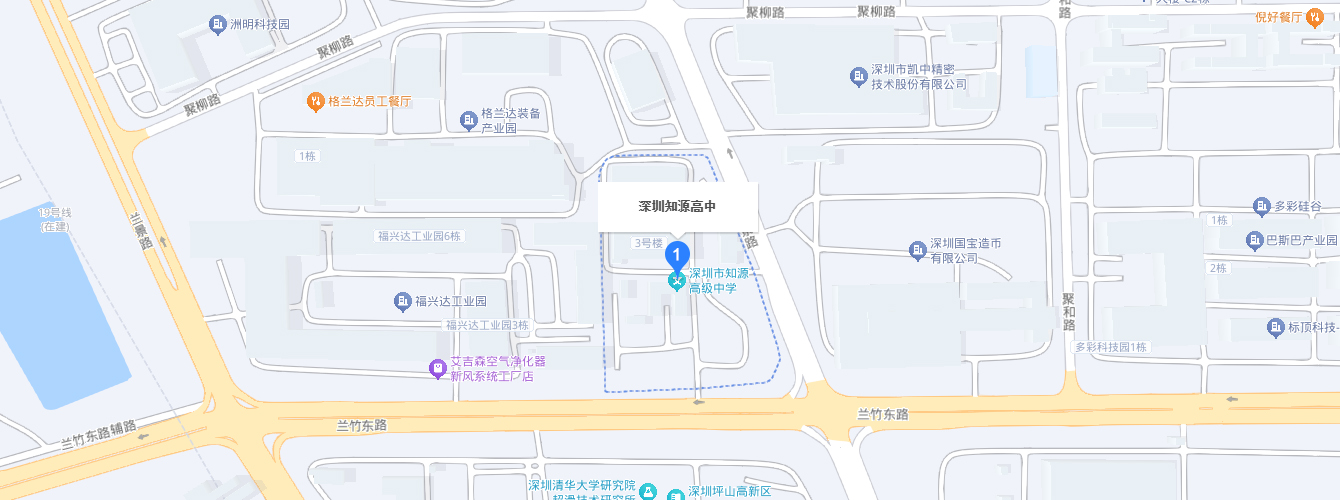Select the 巴斯巴产业园 marker
1340x500 pixels.
click(x=1255, y=240)
